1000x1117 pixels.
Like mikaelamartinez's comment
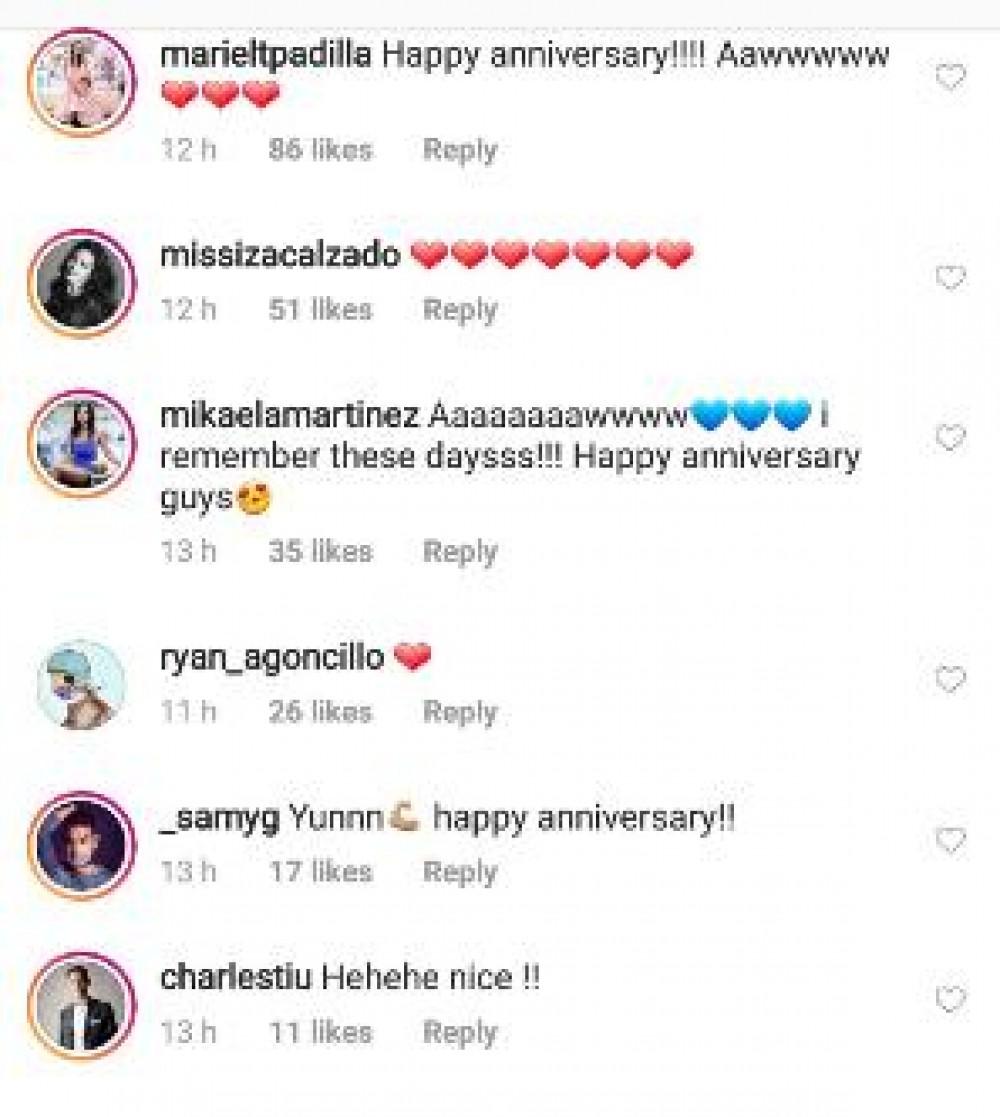pyautogui.click(x=950, y=438)
